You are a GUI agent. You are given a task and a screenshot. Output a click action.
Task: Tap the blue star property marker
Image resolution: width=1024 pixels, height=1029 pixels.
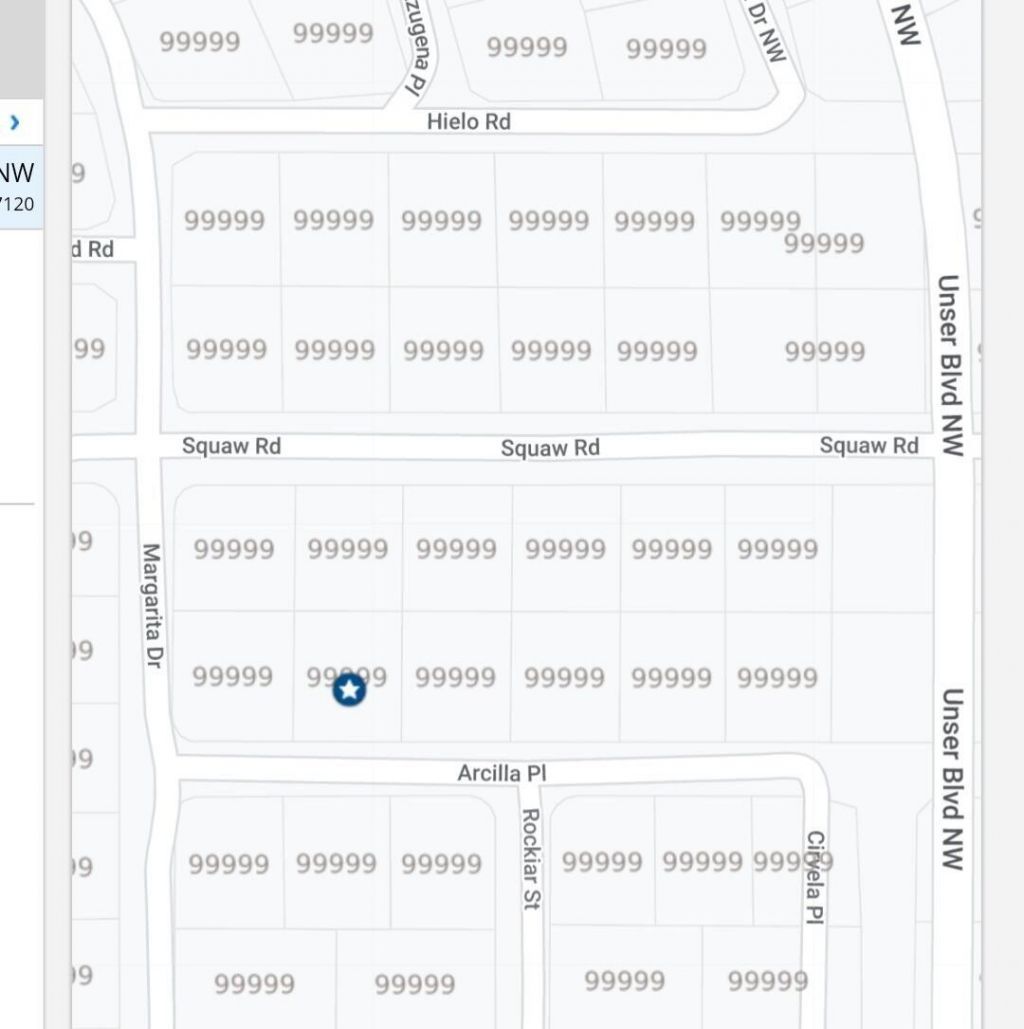(x=349, y=690)
